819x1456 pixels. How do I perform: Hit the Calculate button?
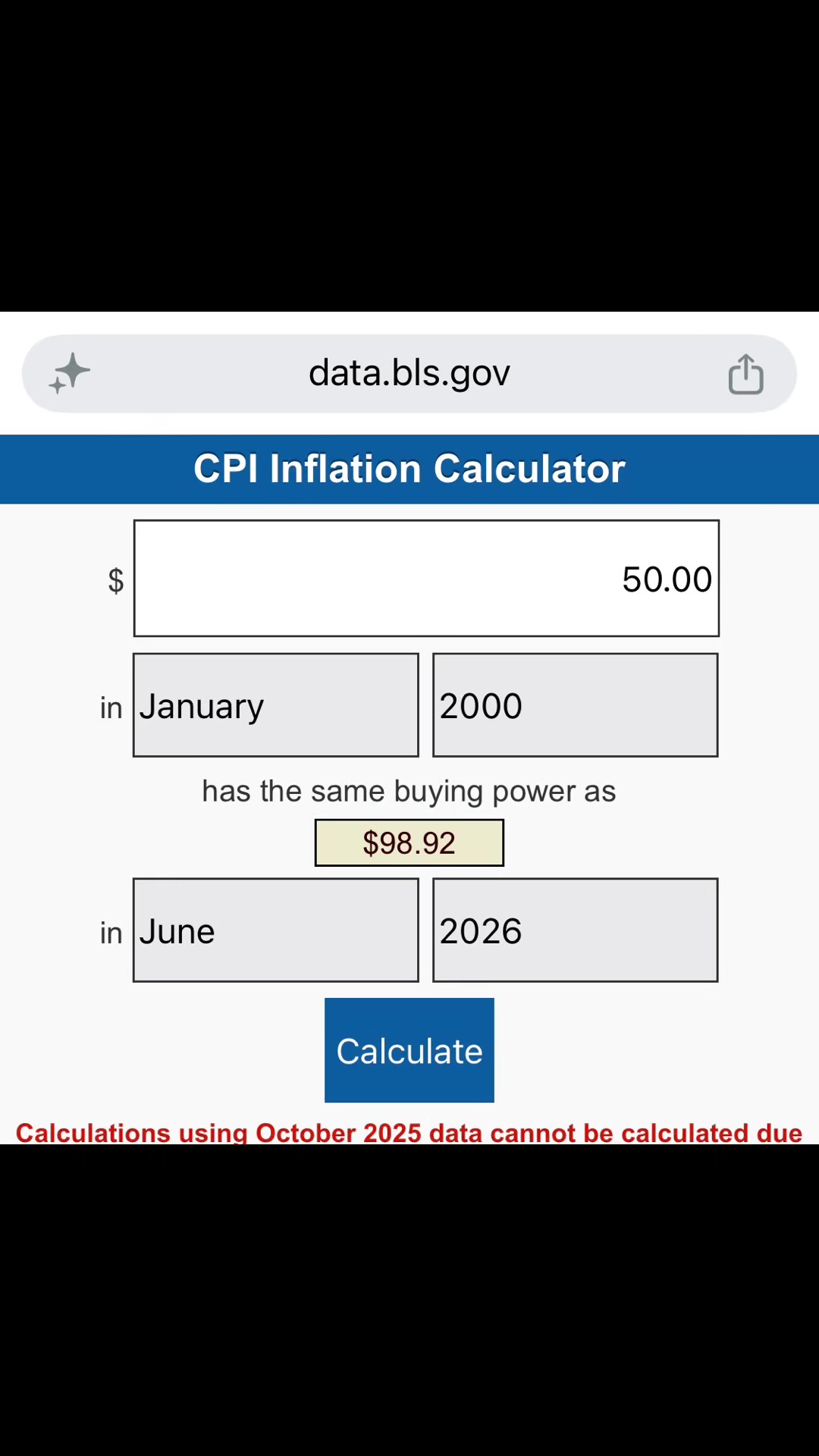tap(409, 1050)
